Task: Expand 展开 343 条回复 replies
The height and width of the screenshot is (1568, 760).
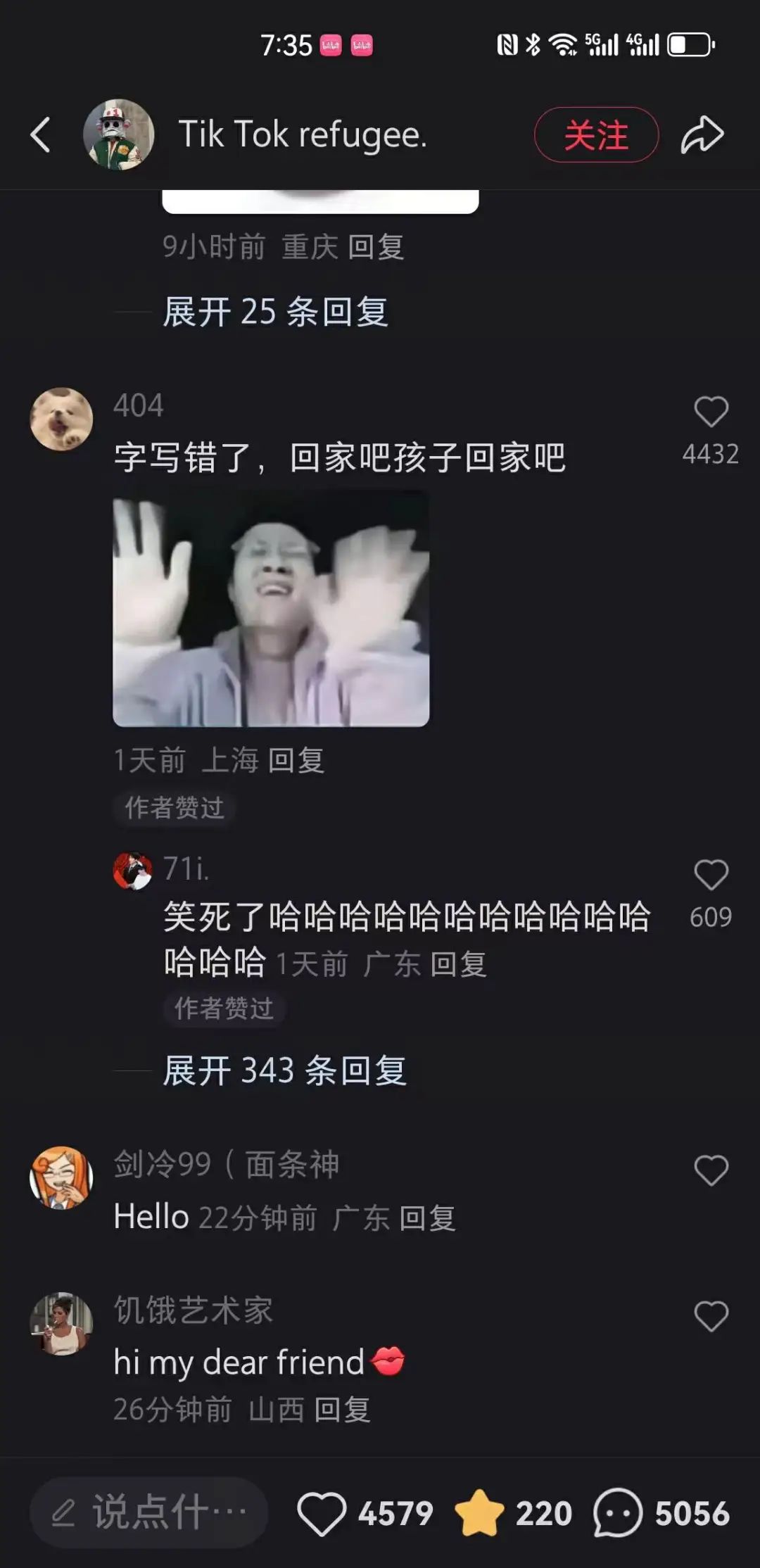Action: click(284, 1070)
